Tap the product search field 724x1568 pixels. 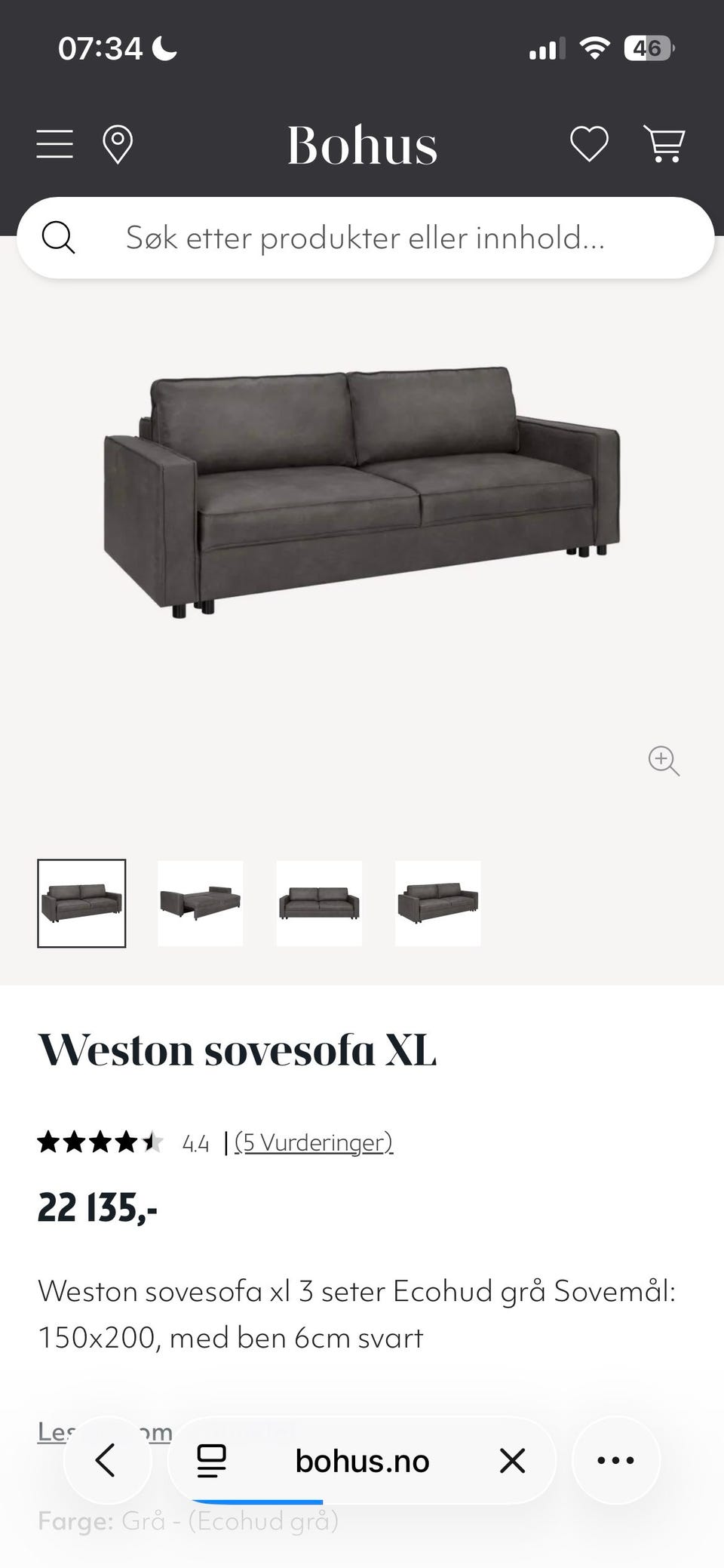coord(365,238)
